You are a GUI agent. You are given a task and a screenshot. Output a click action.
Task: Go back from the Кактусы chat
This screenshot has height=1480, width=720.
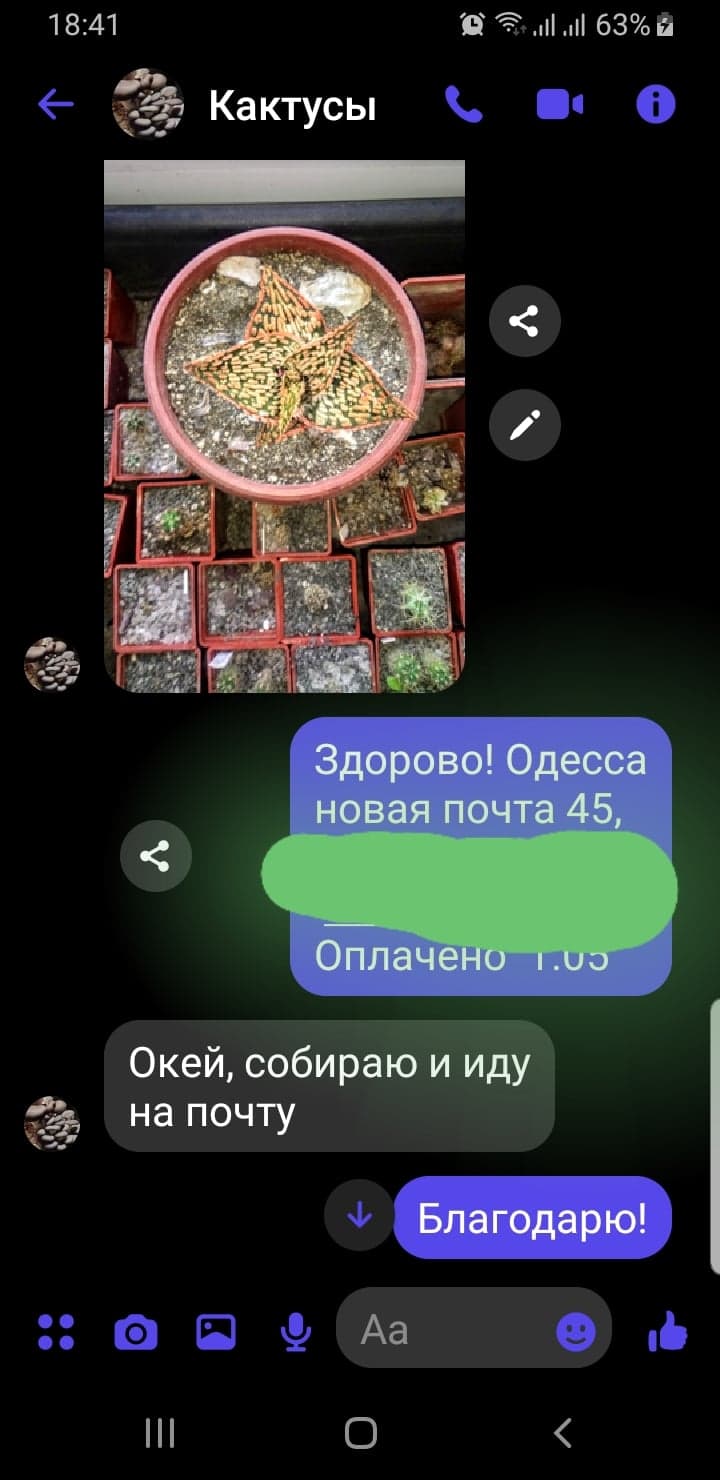[56, 104]
